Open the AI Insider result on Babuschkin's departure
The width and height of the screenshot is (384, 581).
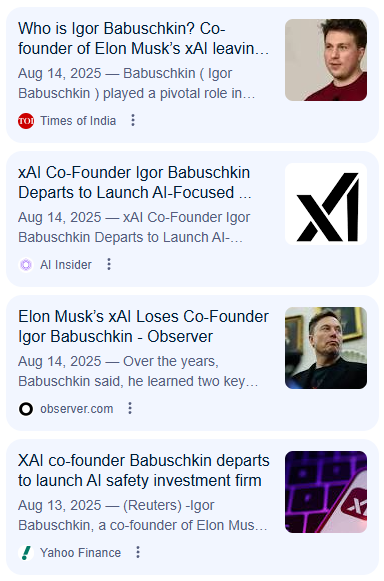[135, 182]
